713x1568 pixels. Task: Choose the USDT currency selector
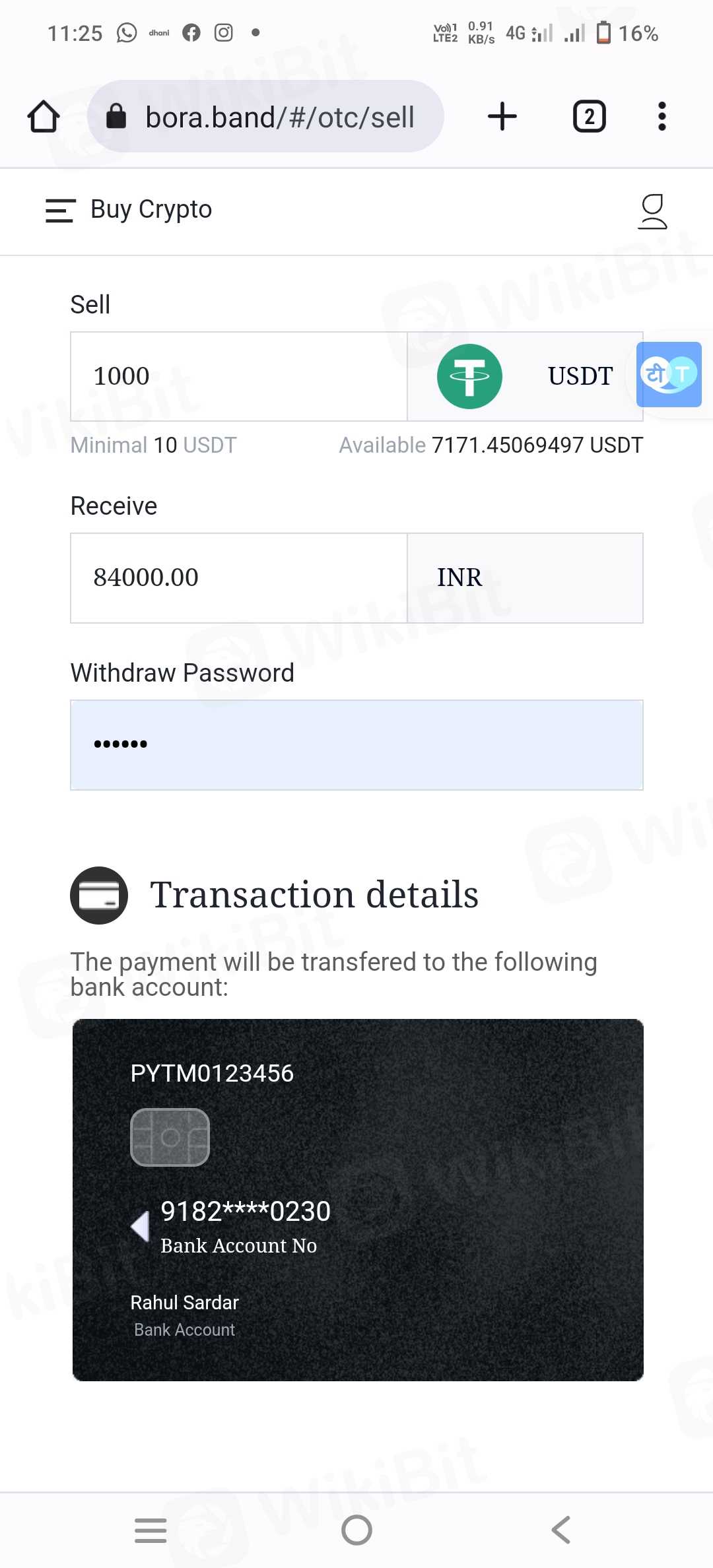point(525,376)
